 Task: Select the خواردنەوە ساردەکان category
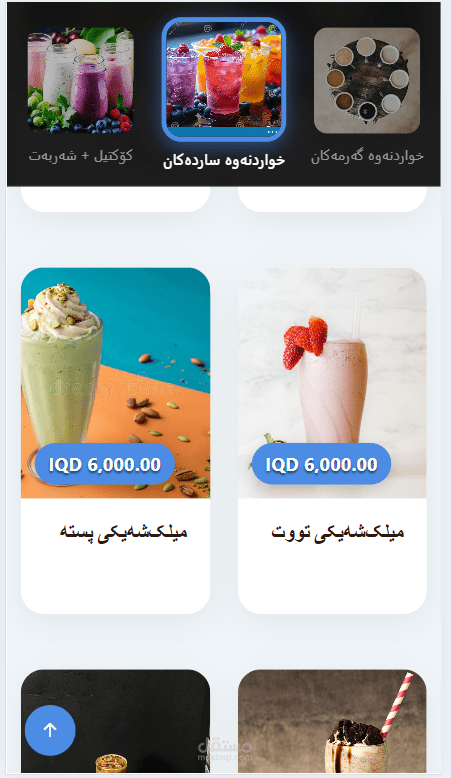(x=224, y=94)
